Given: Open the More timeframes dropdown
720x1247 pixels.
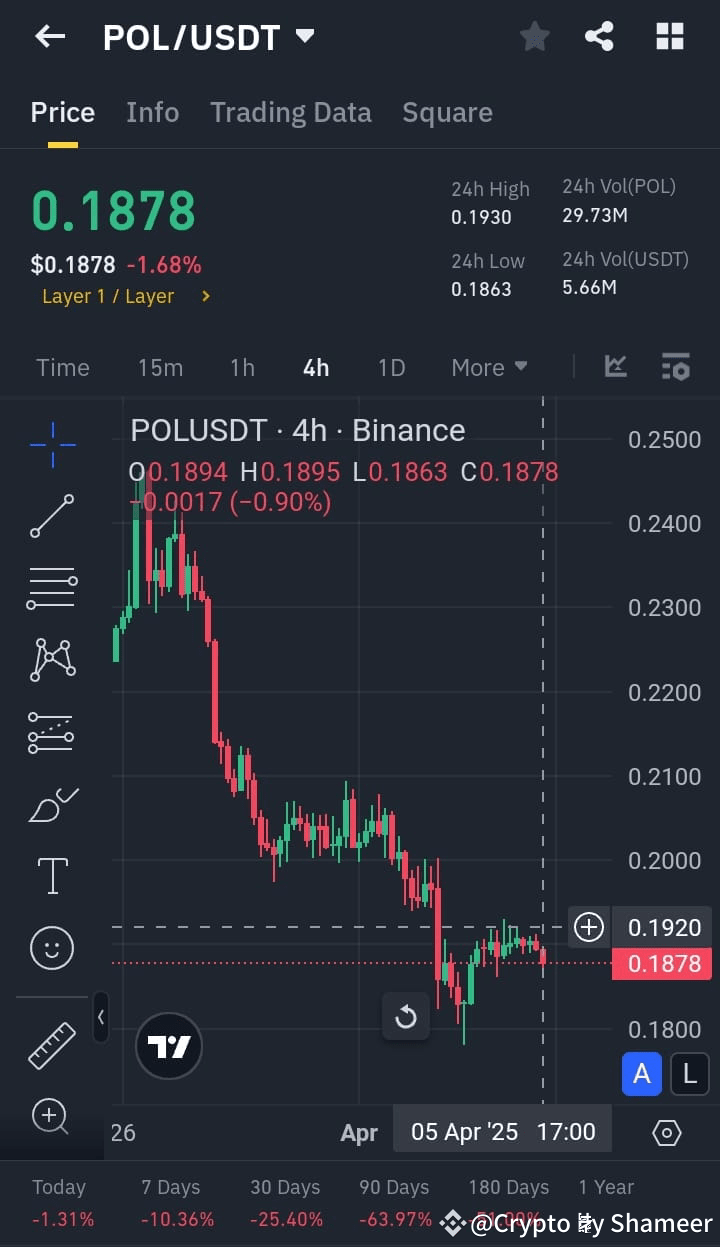Looking at the screenshot, I should [x=489, y=367].
